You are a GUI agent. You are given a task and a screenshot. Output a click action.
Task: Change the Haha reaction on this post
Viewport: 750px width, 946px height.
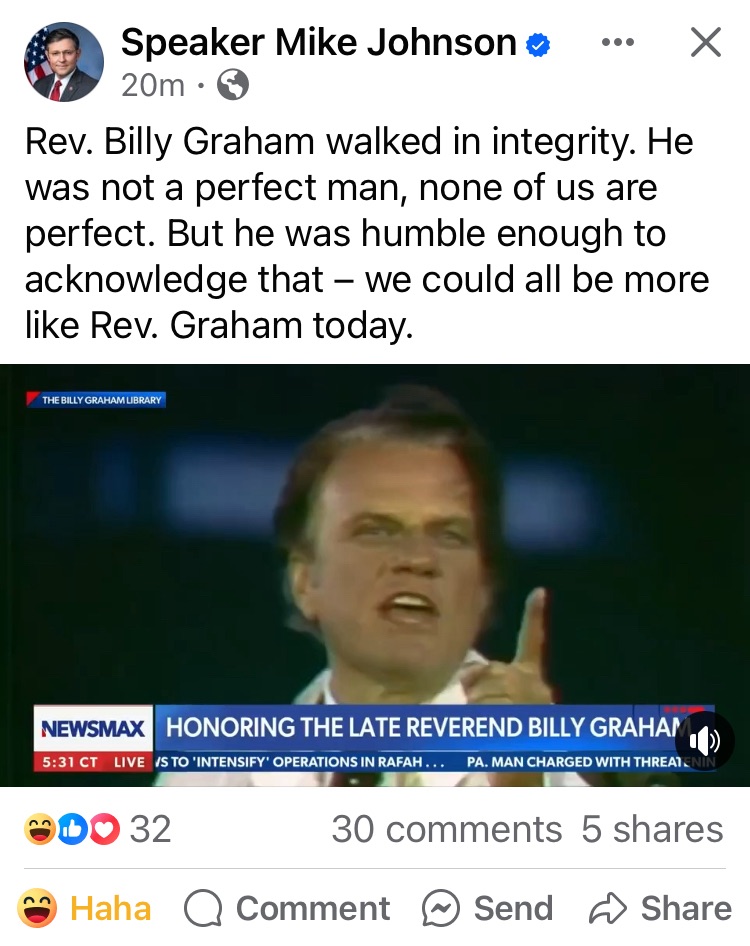click(x=88, y=908)
